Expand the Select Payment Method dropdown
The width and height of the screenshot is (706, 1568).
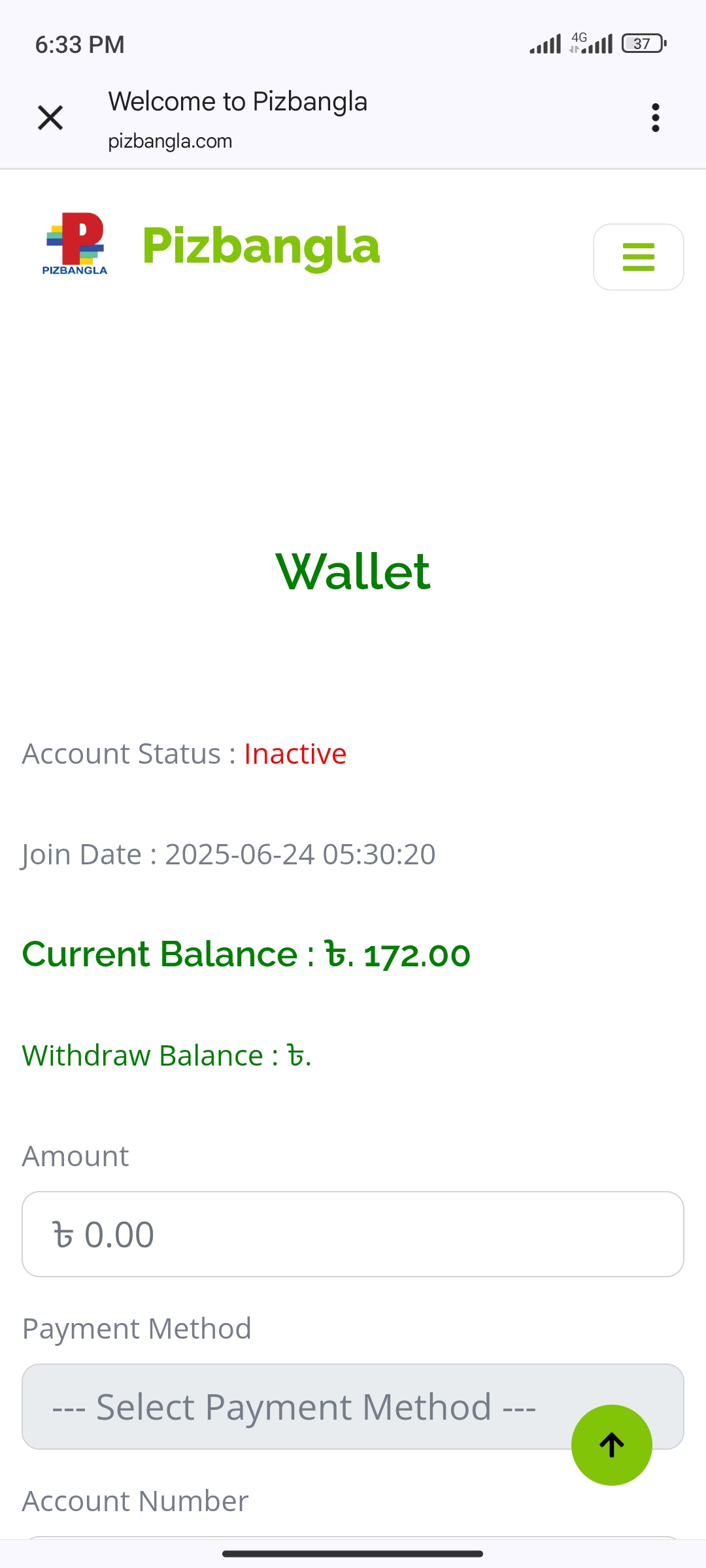(x=353, y=1407)
